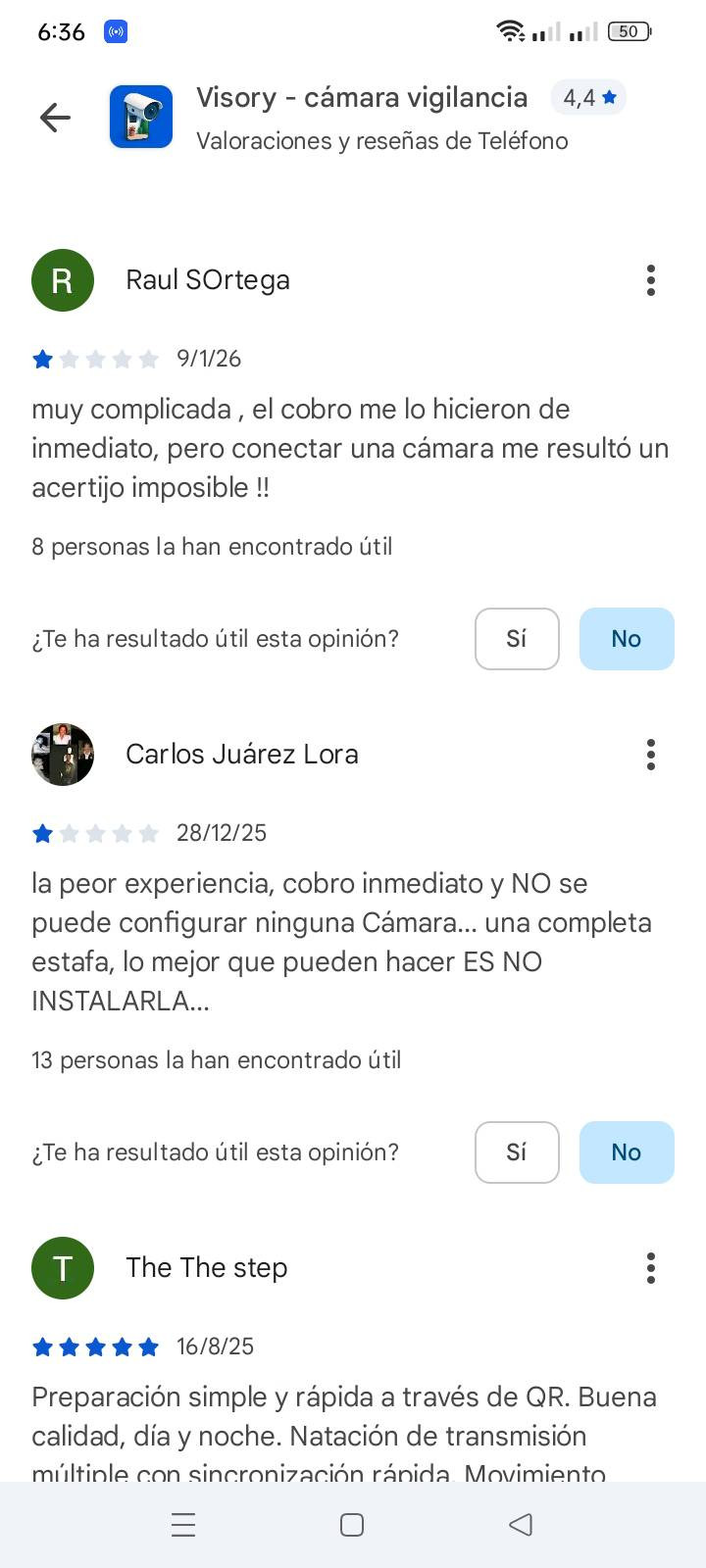Mark Raul SOrtega's review as helpful with Sí
706x1568 pixels.
pos(517,639)
